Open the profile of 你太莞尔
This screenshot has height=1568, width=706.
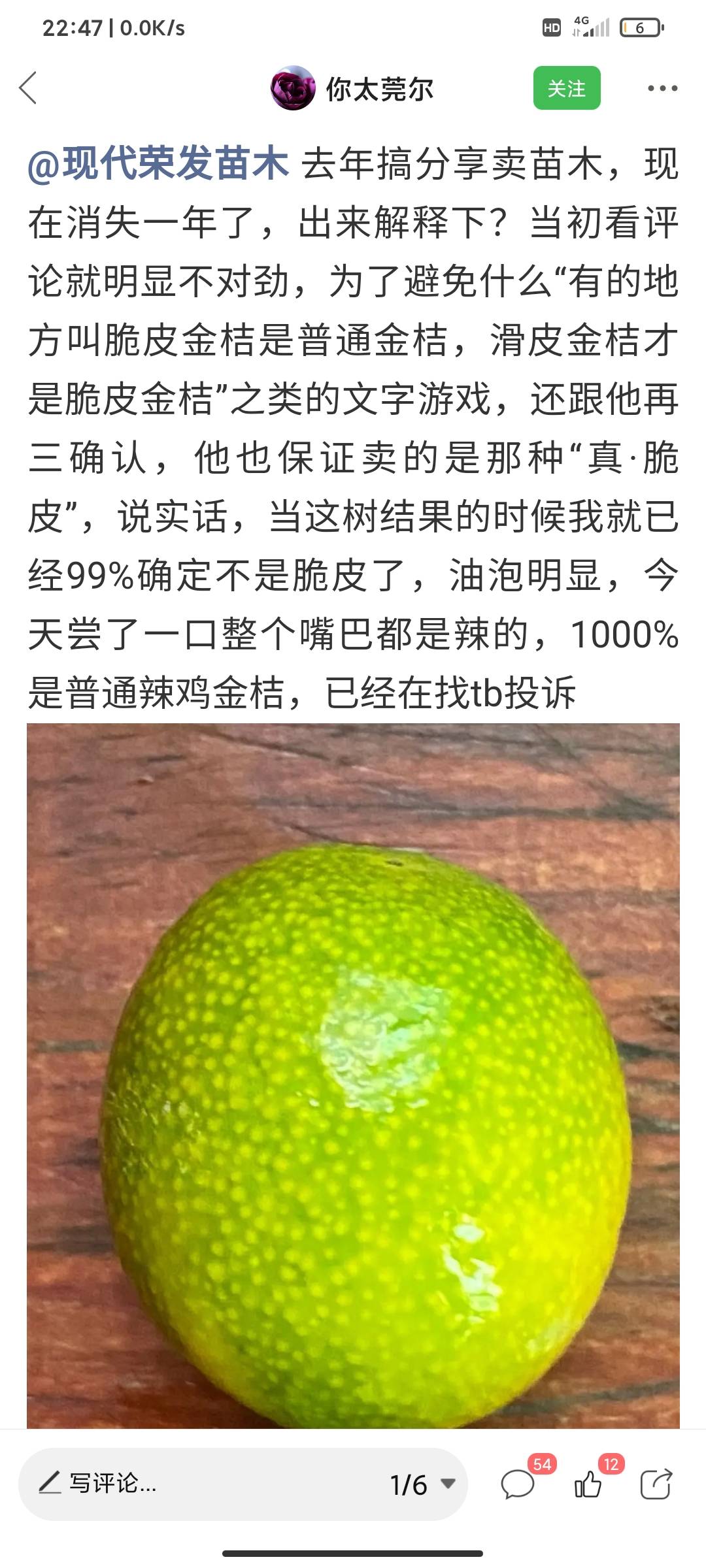point(353,88)
